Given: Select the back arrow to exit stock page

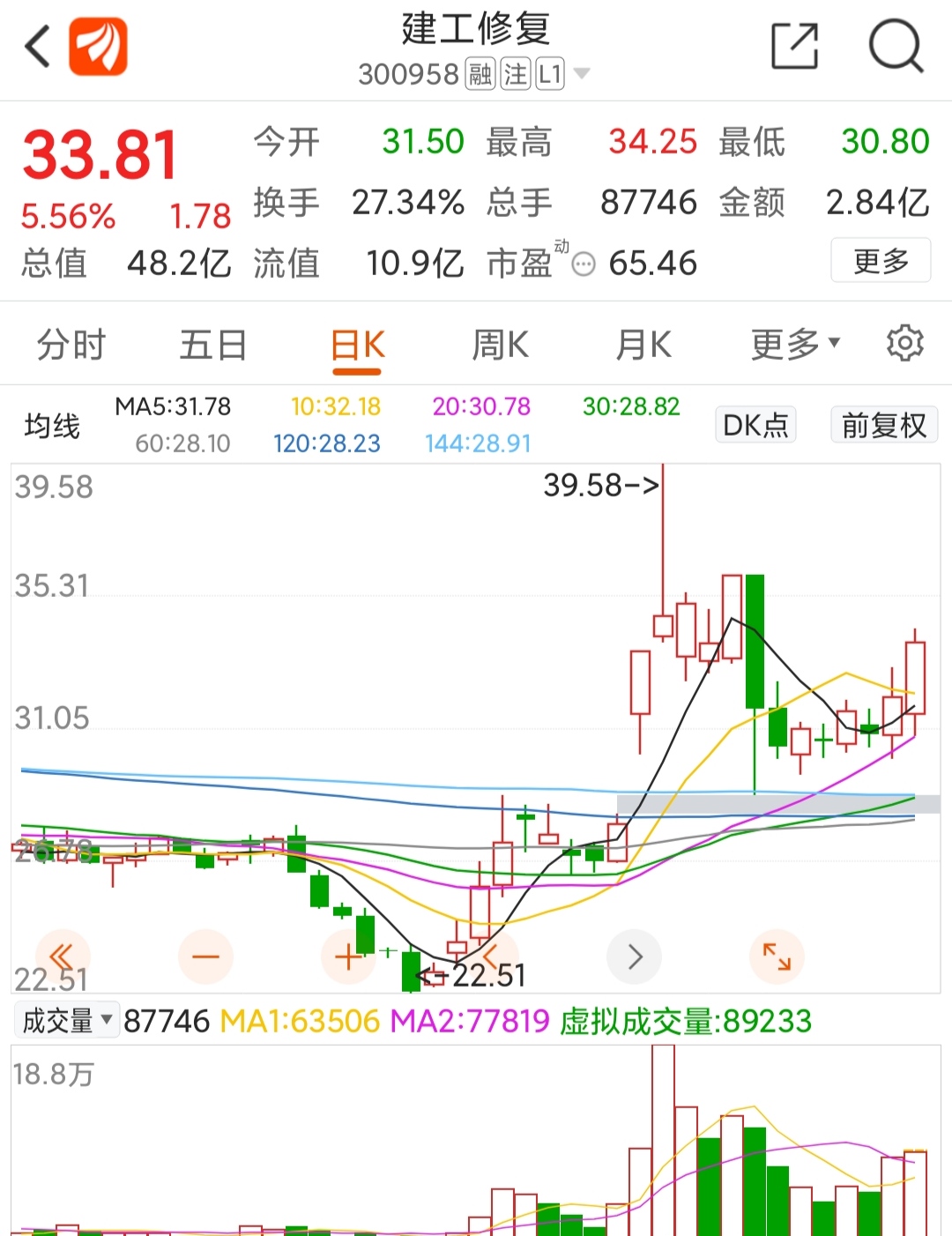Looking at the screenshot, I should [x=35, y=46].
